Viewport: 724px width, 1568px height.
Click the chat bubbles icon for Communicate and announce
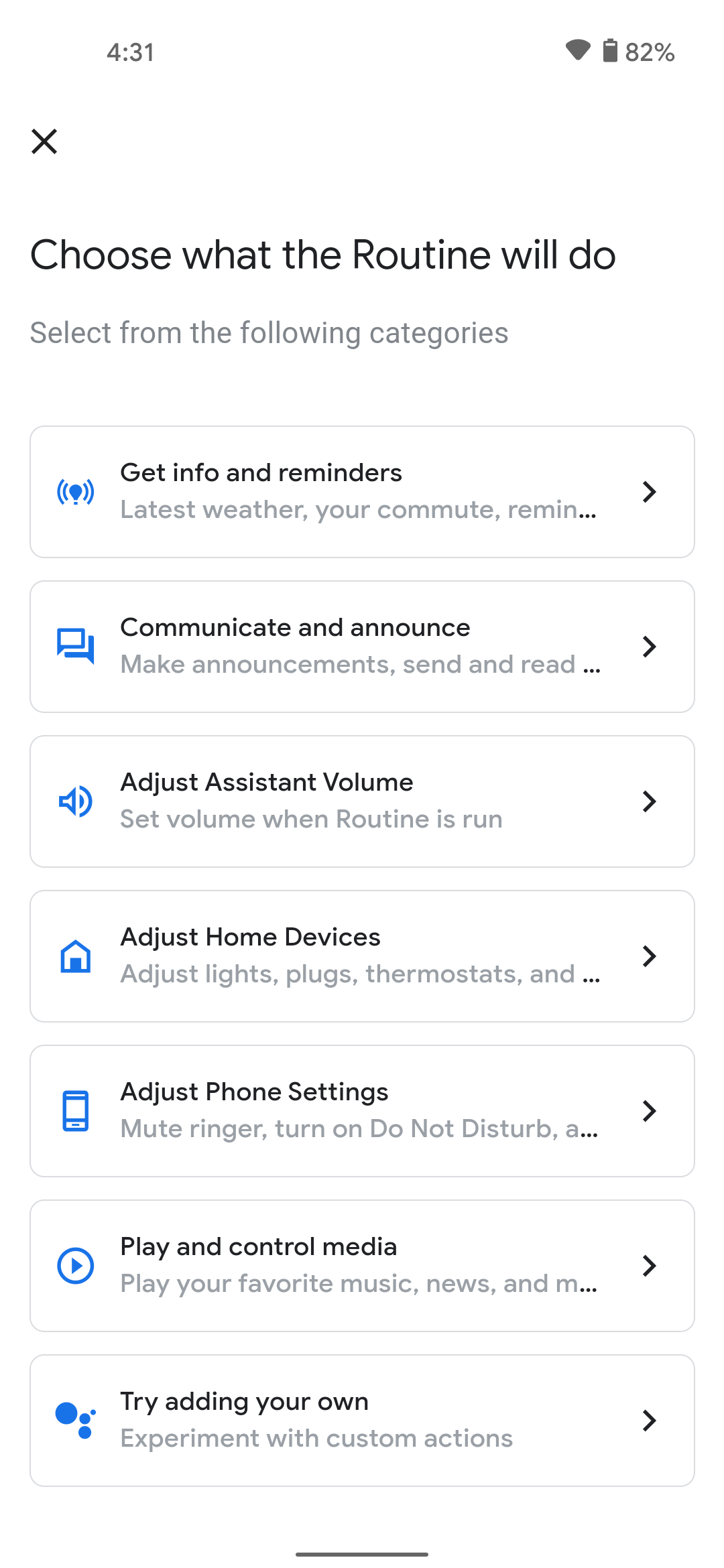(76, 646)
